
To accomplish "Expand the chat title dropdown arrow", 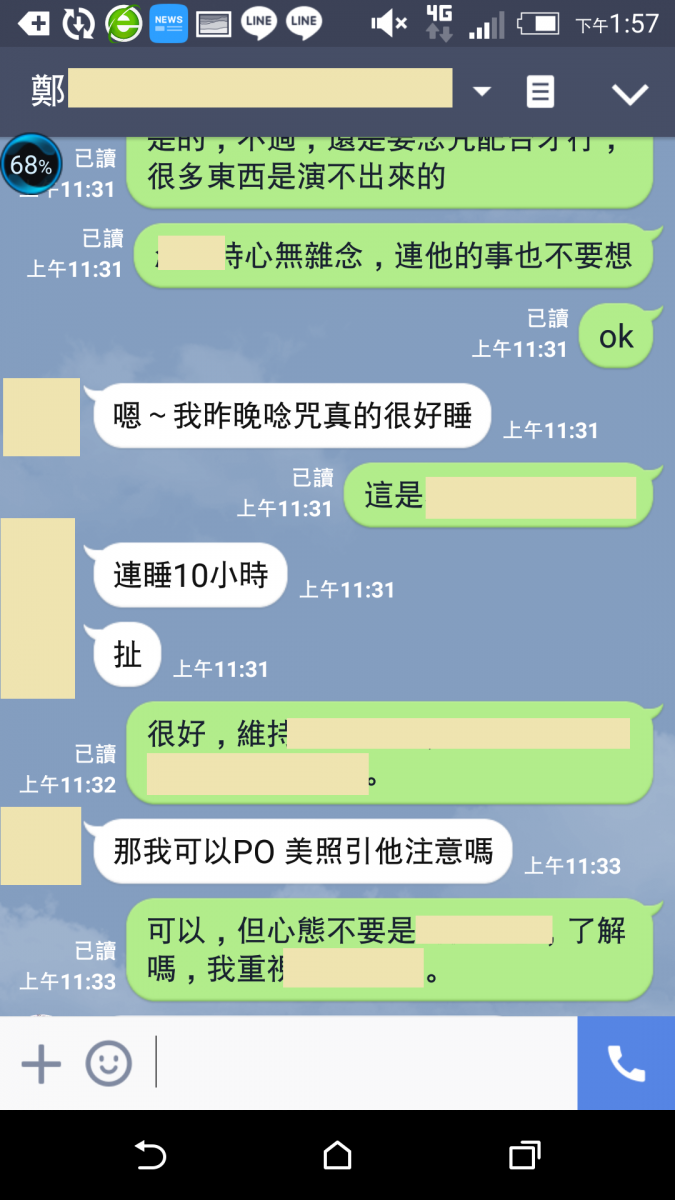I will [482, 92].
